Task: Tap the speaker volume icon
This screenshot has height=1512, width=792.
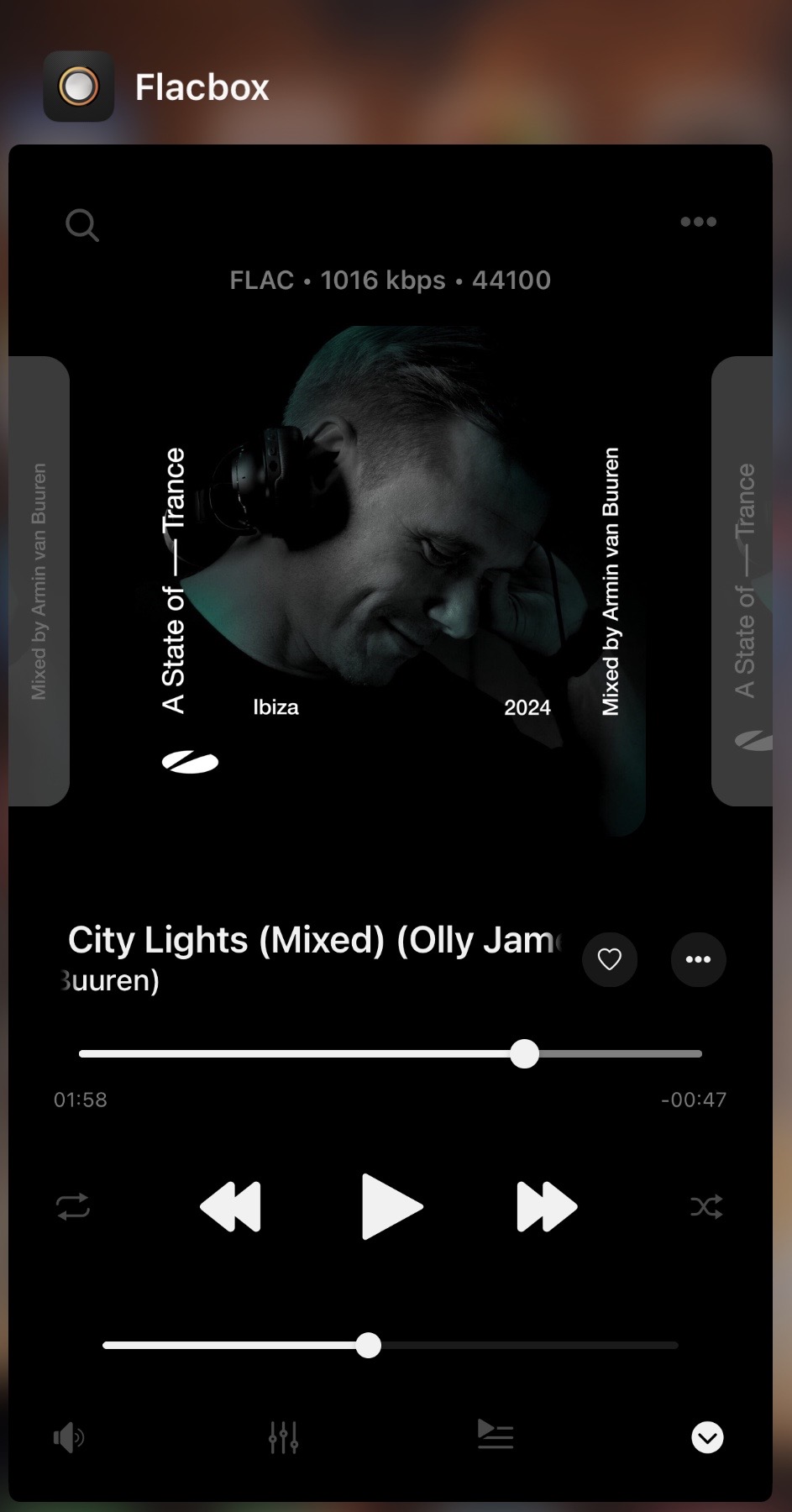Action: point(69,1437)
